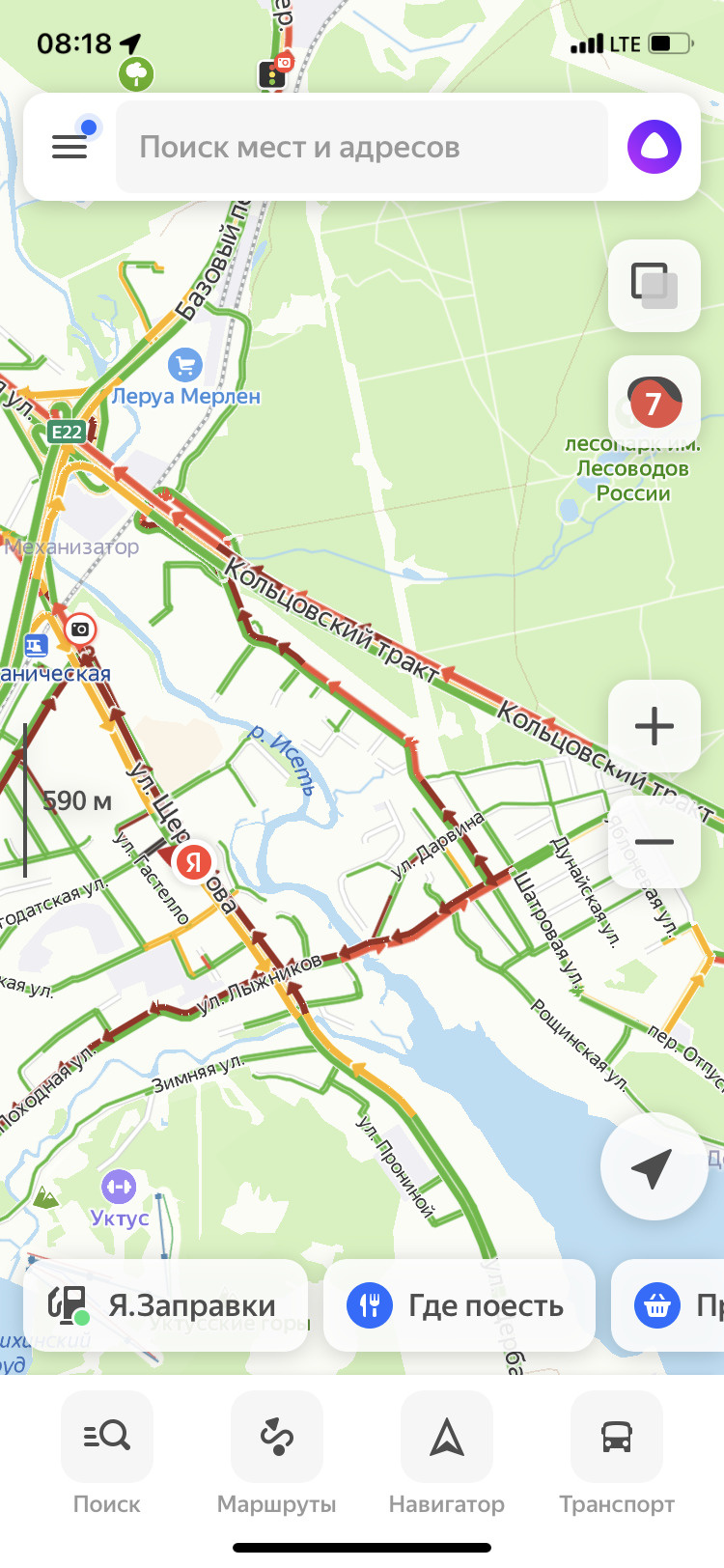Open the Леруа Мерлен place marker
The width and height of the screenshot is (724, 1568).
tap(184, 366)
